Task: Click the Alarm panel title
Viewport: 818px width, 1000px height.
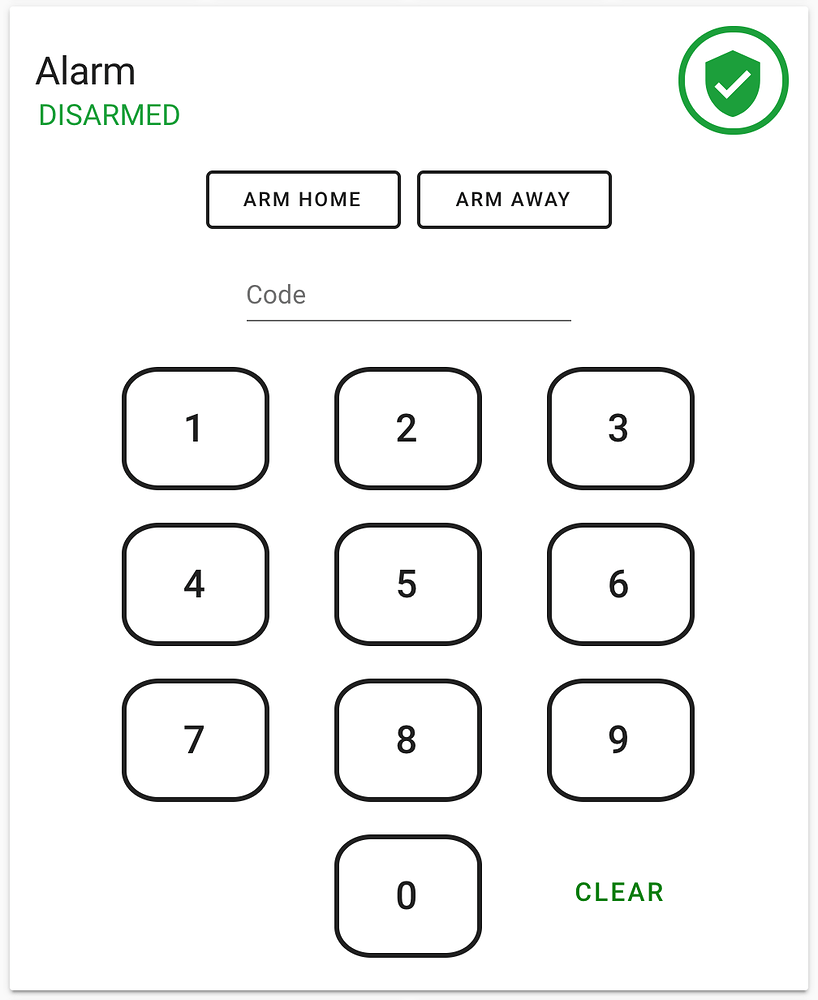Action: 85,71
